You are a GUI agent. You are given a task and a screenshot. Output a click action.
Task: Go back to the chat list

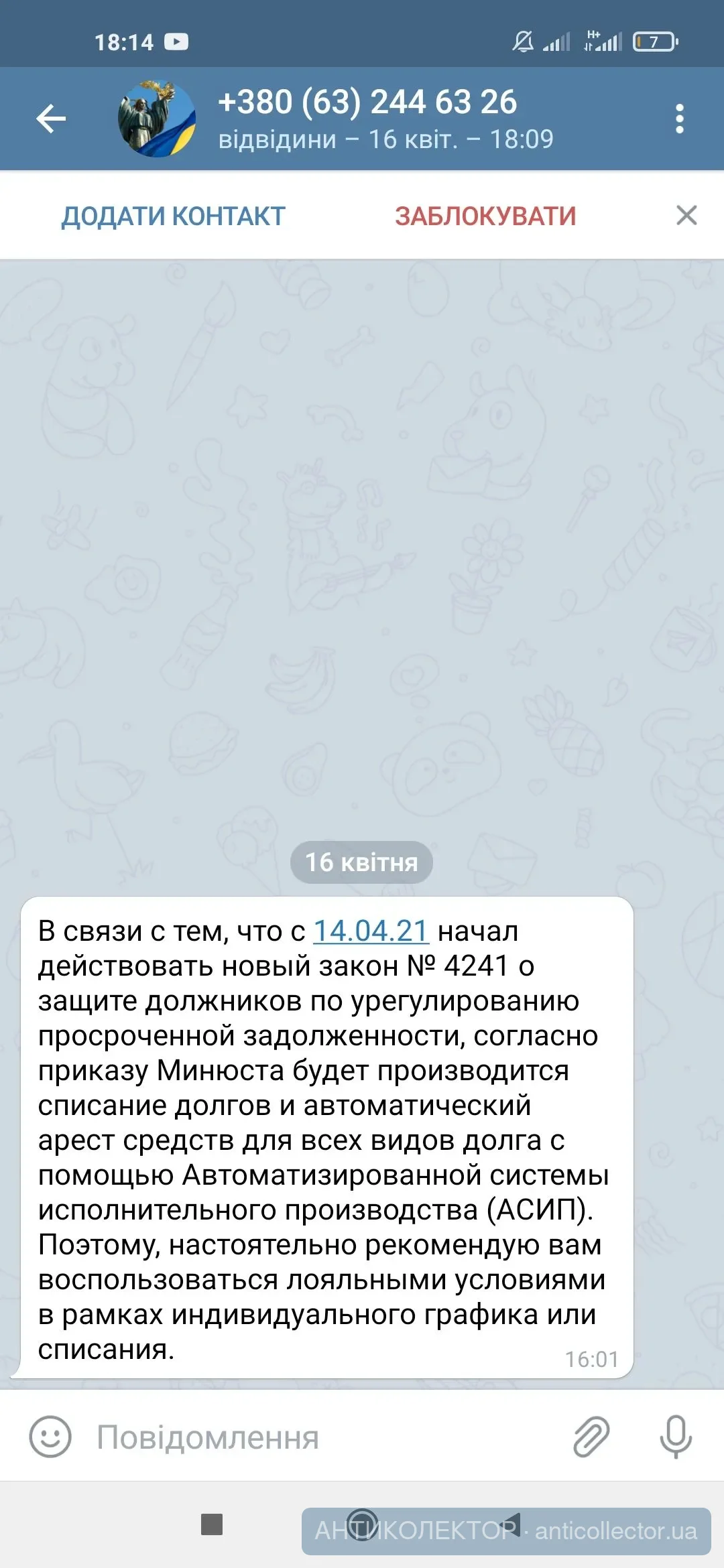(x=51, y=119)
